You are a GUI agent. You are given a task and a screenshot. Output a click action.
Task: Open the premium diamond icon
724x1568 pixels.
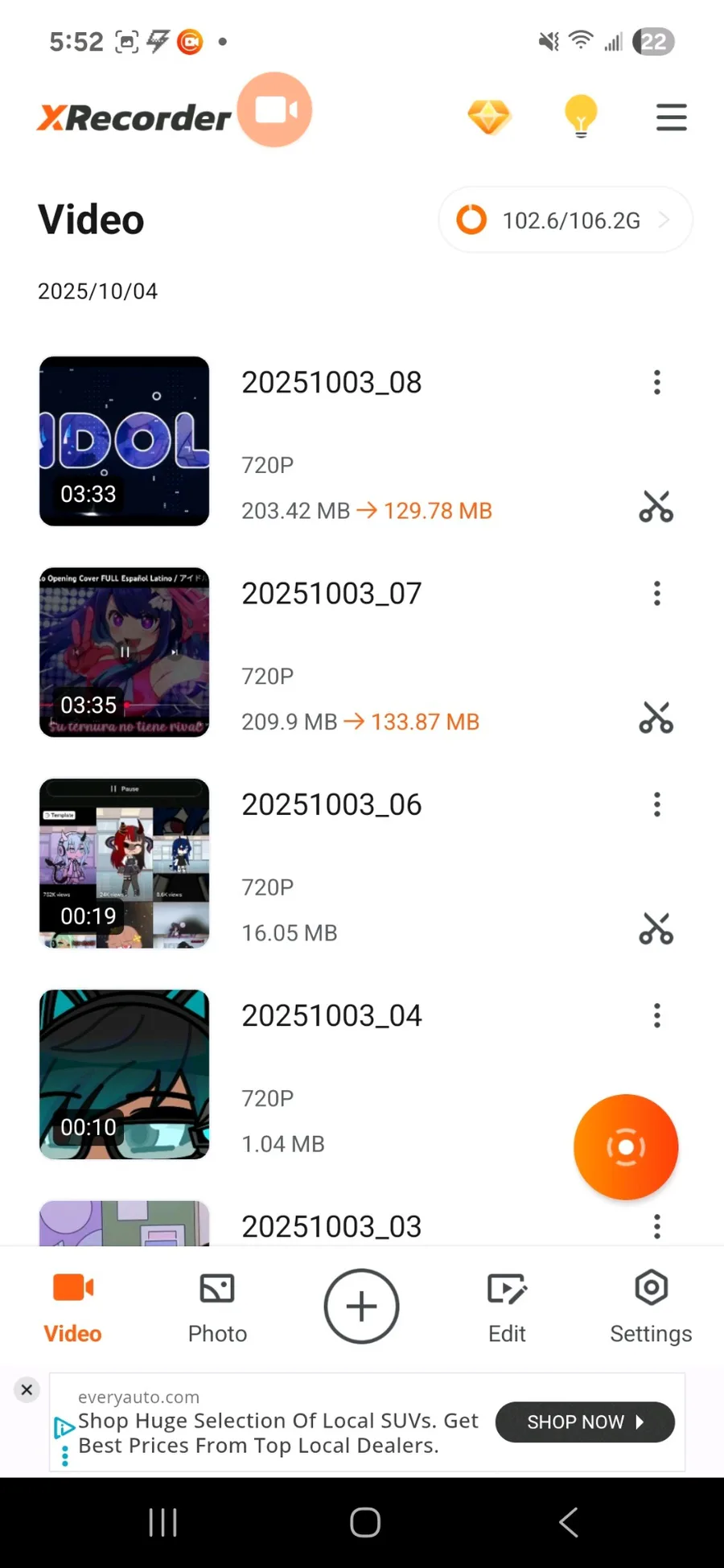point(489,117)
